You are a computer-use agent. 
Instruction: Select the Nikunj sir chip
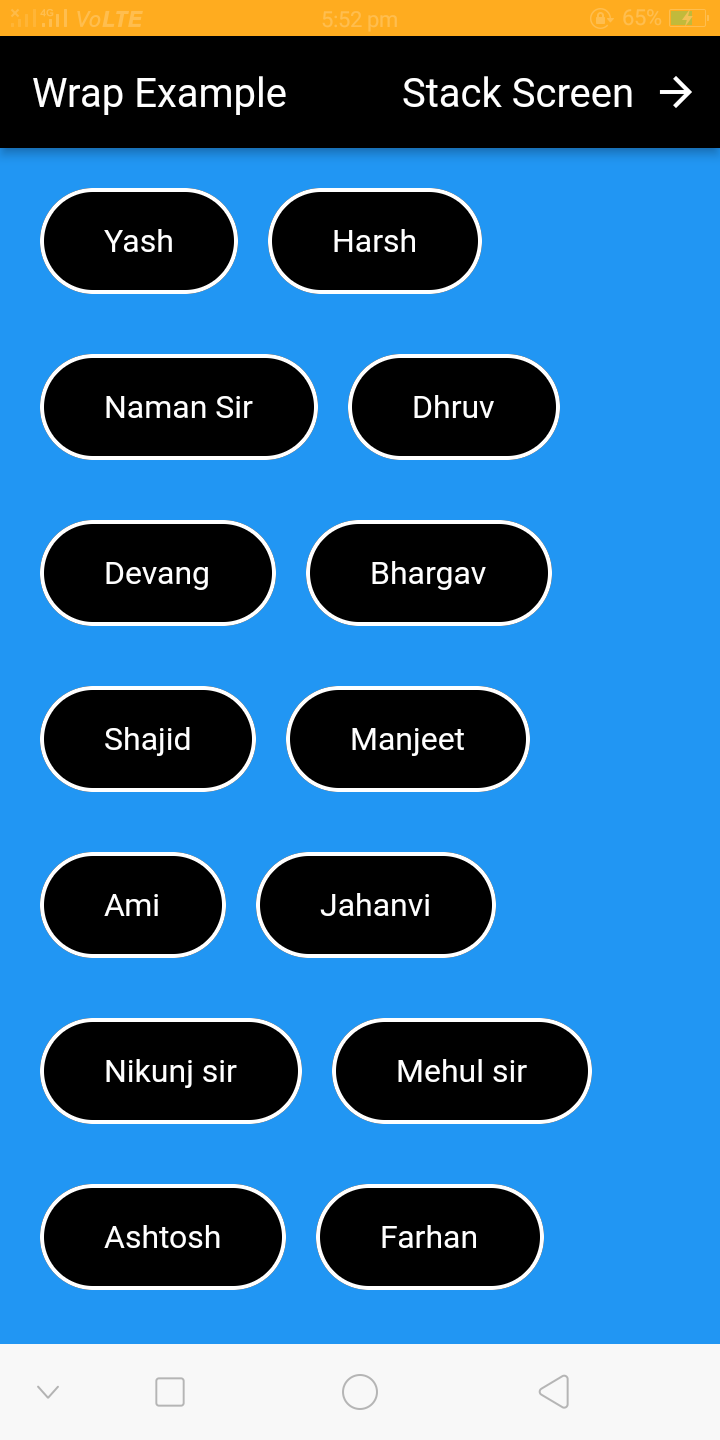click(171, 1071)
